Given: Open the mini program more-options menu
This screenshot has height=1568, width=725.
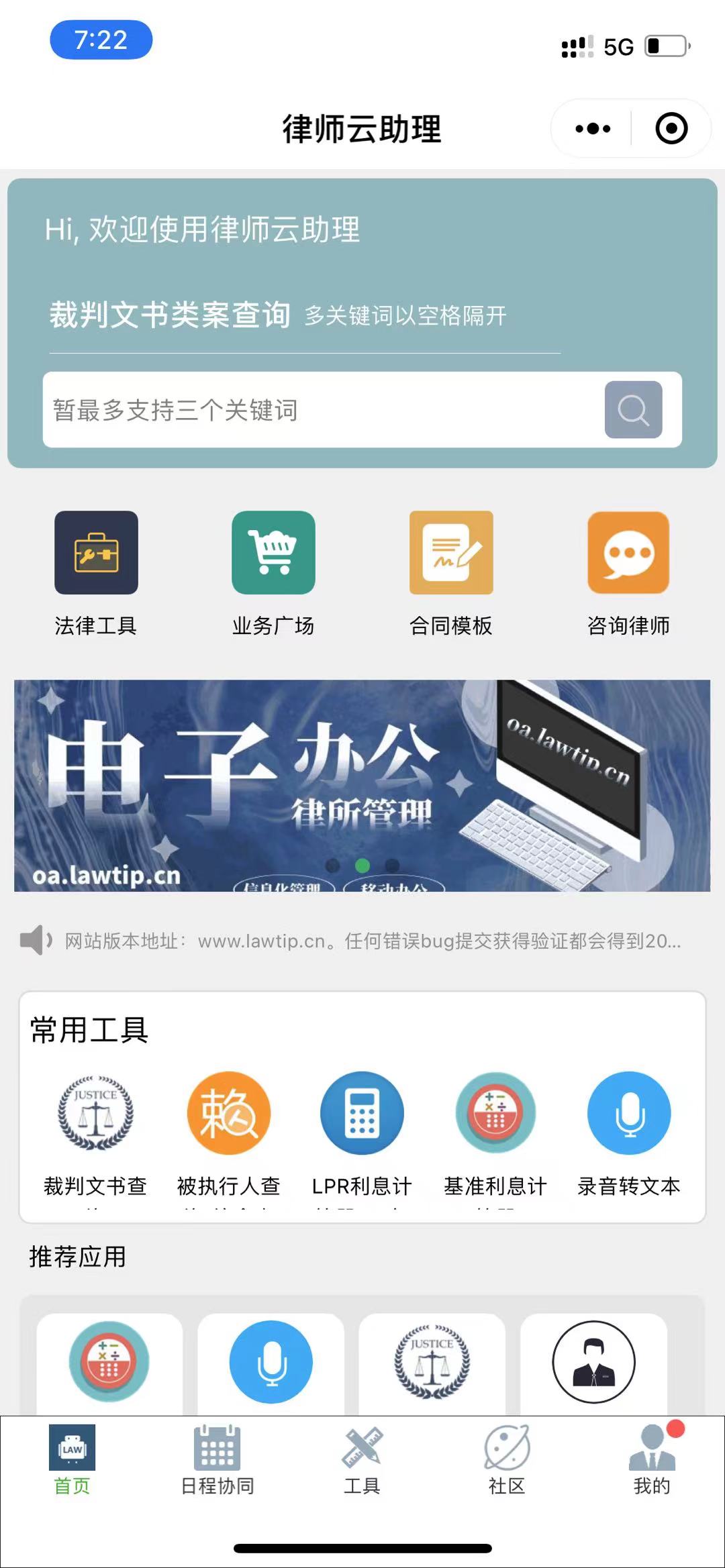Looking at the screenshot, I should pyautogui.click(x=593, y=128).
